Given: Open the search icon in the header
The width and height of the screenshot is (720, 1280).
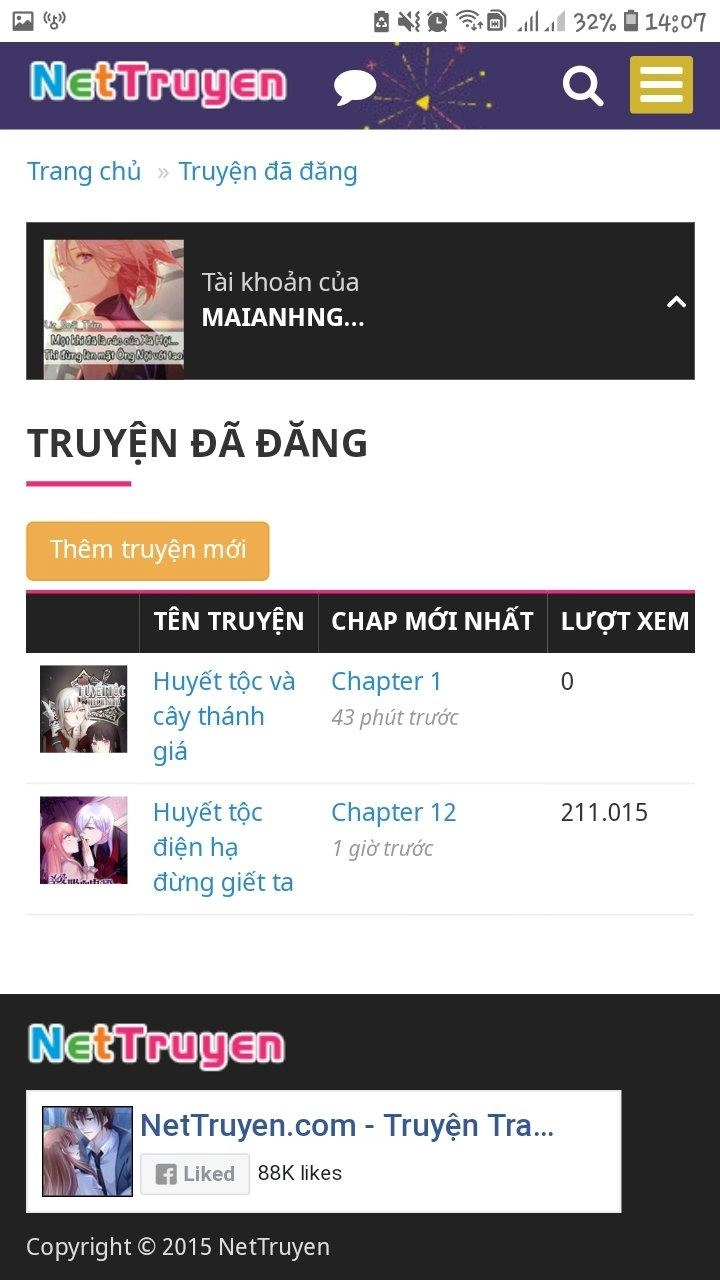Looking at the screenshot, I should point(583,85).
